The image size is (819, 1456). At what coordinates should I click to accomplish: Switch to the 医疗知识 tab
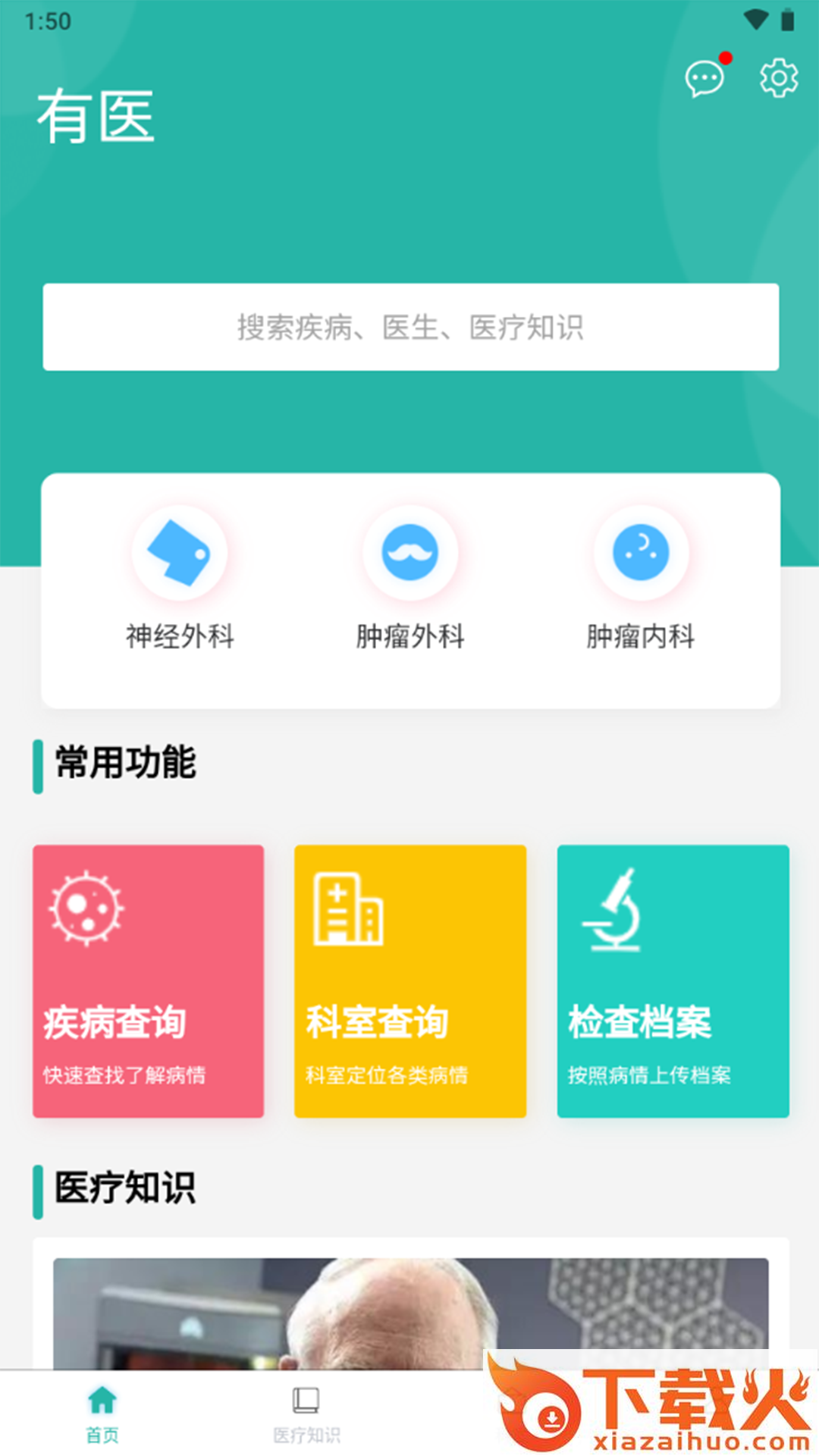tap(306, 1414)
